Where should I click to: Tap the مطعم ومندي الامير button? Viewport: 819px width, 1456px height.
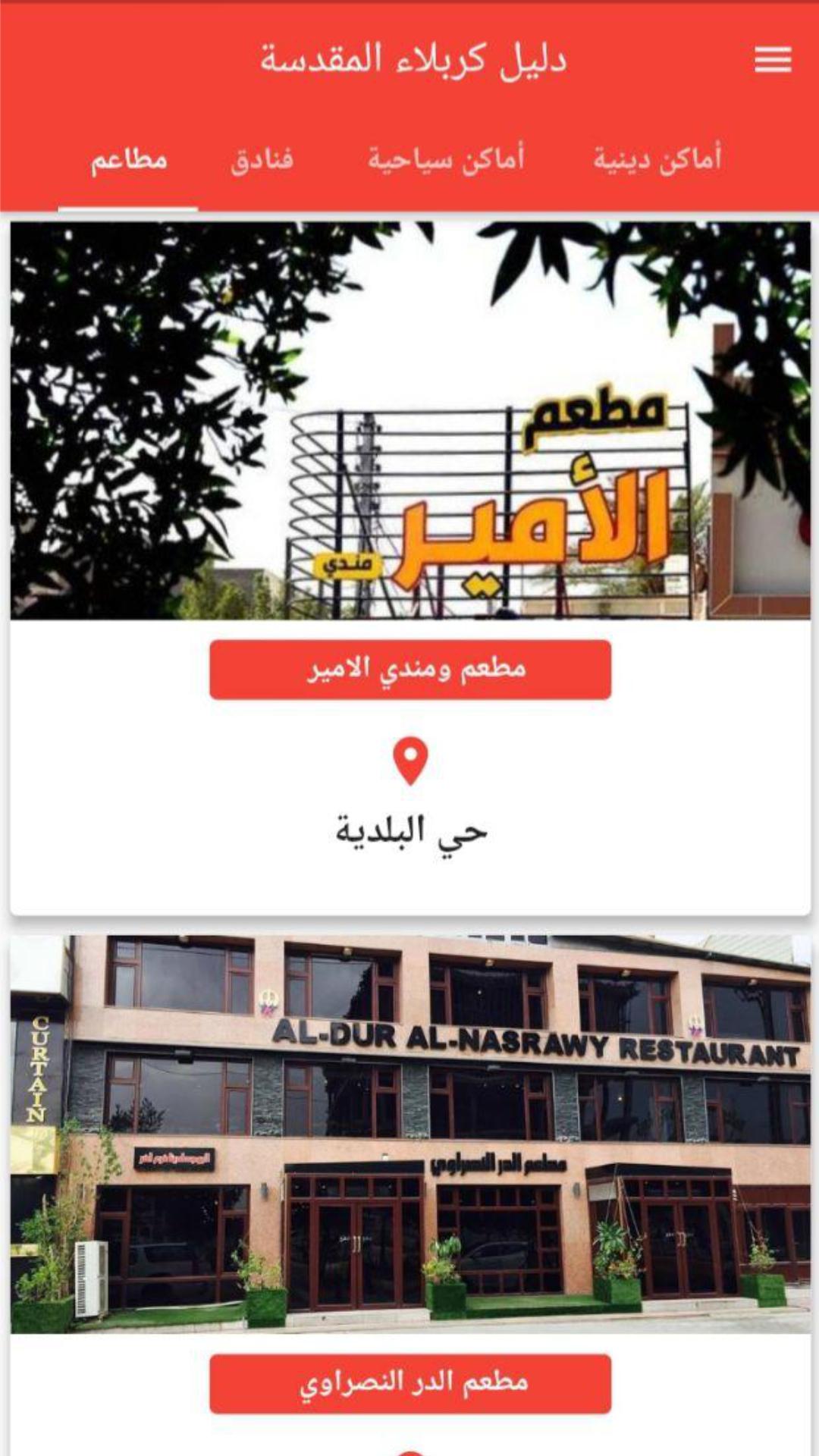click(410, 670)
